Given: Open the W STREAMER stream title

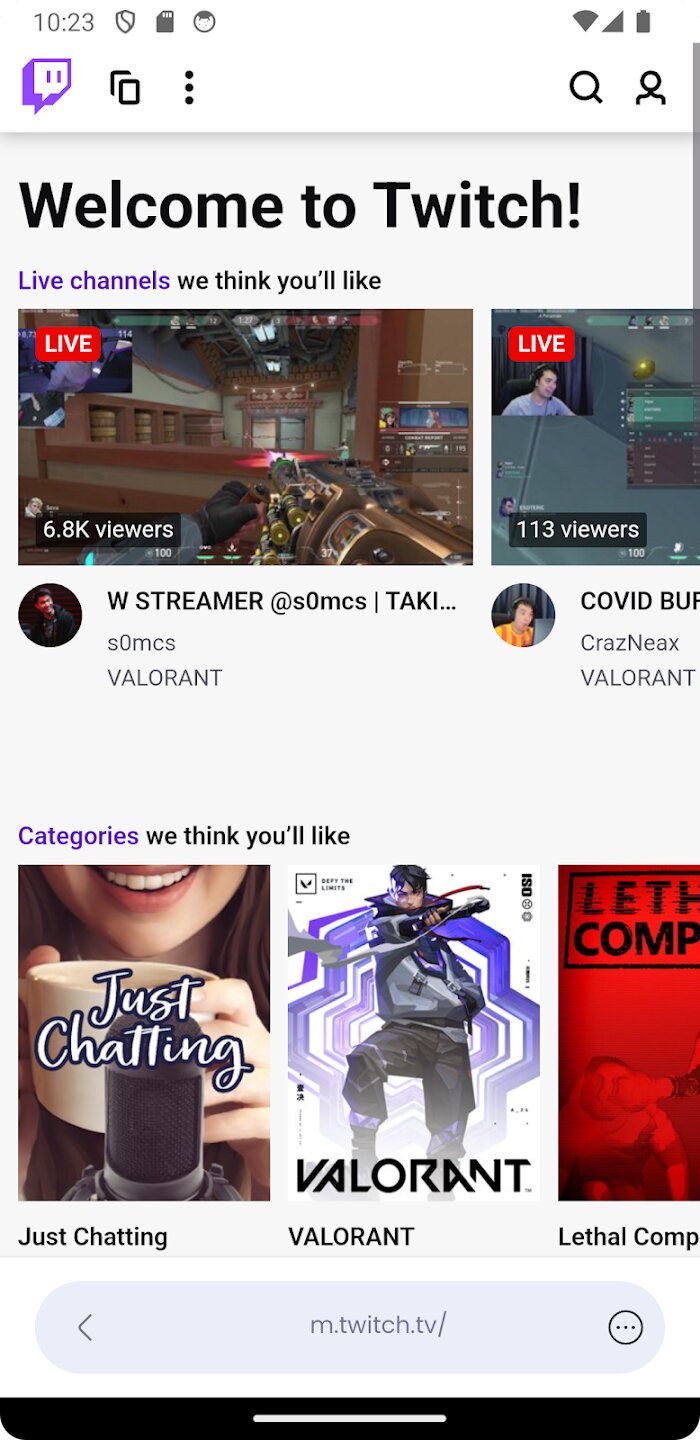Looking at the screenshot, I should click(x=281, y=601).
